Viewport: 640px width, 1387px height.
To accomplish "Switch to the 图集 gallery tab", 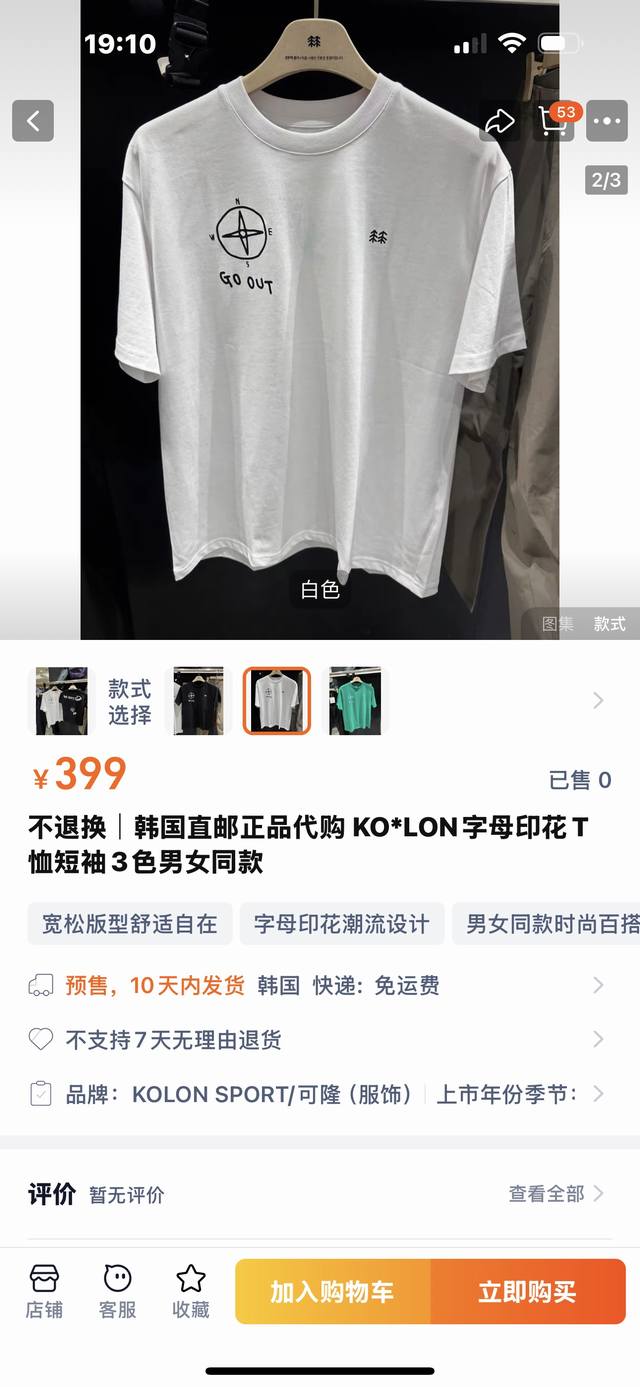I will 558,624.
